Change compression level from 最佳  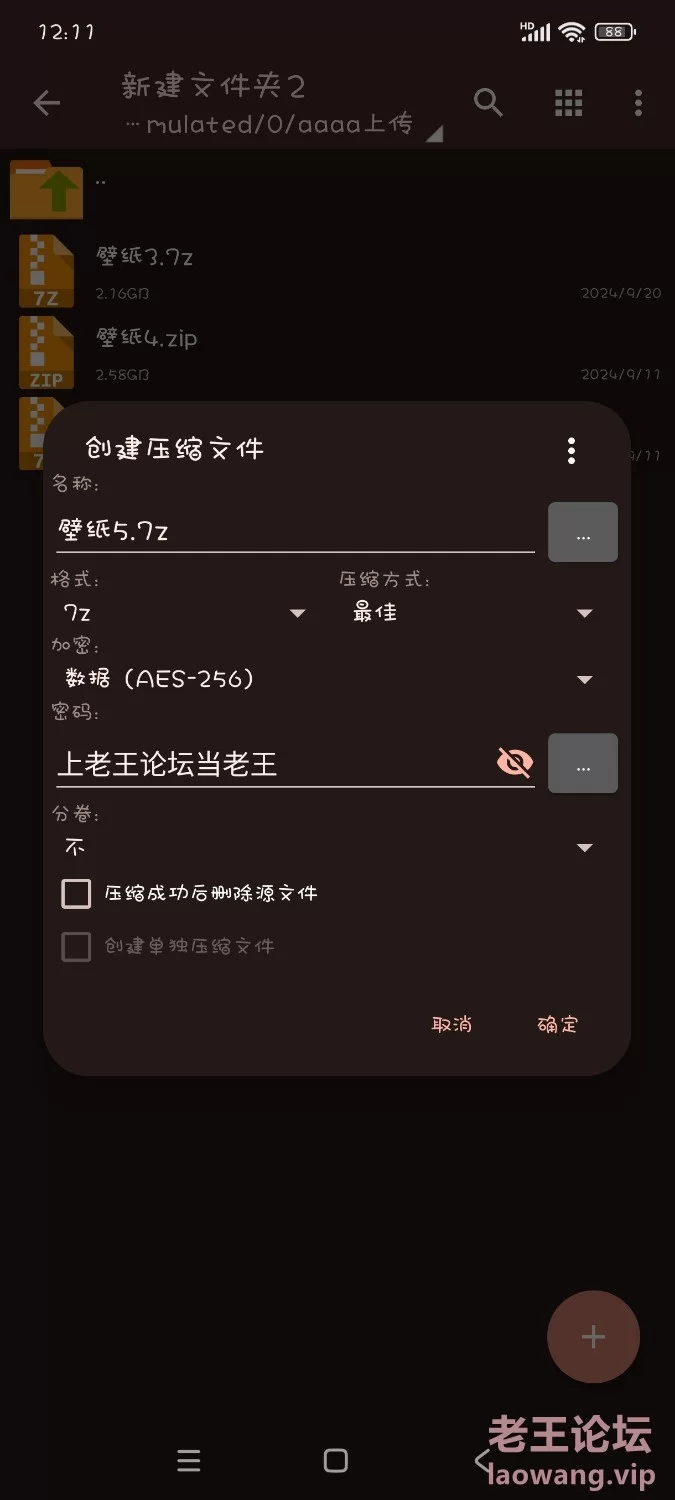[472, 613]
